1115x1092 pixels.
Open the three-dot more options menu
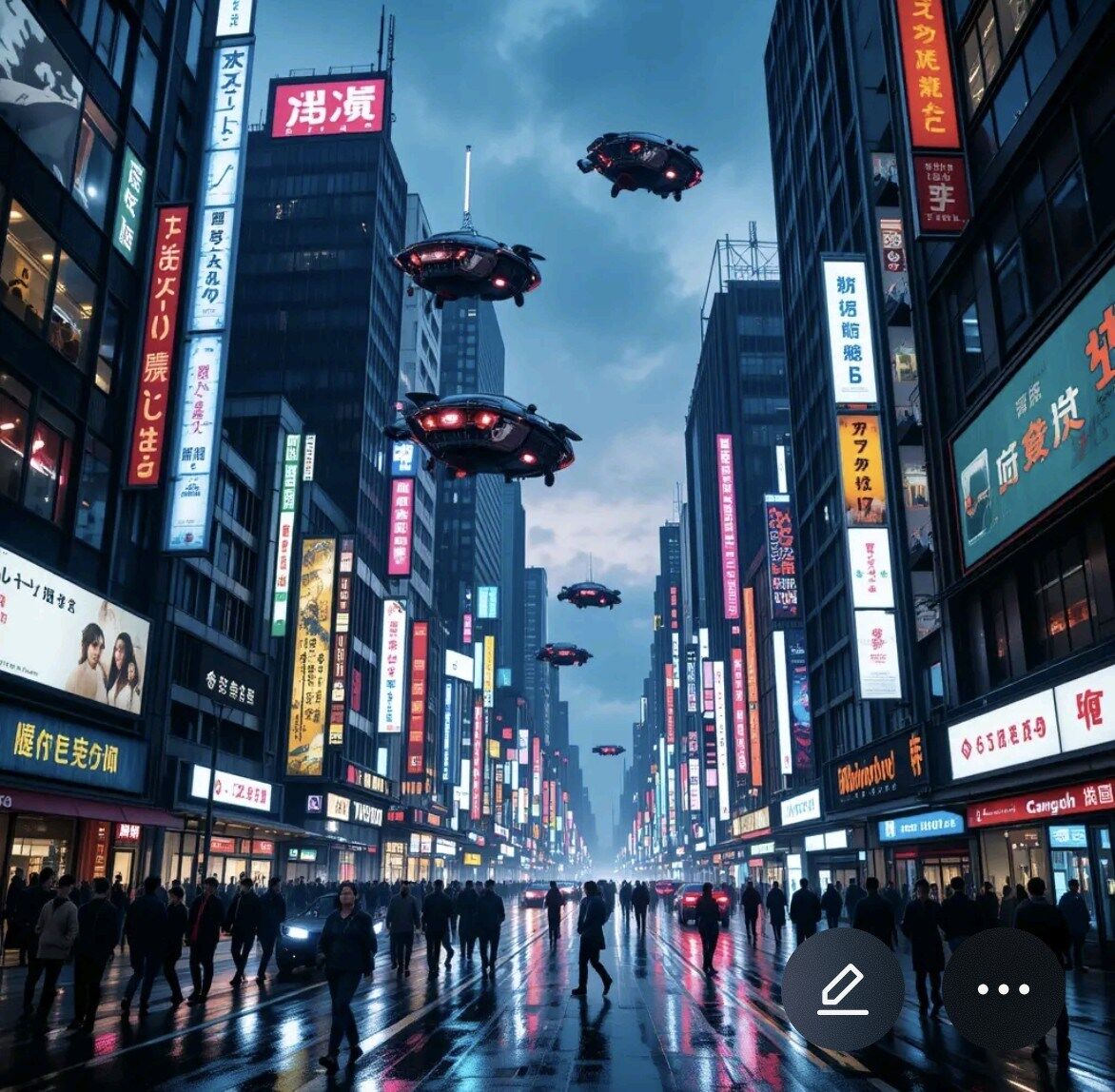(x=1003, y=989)
